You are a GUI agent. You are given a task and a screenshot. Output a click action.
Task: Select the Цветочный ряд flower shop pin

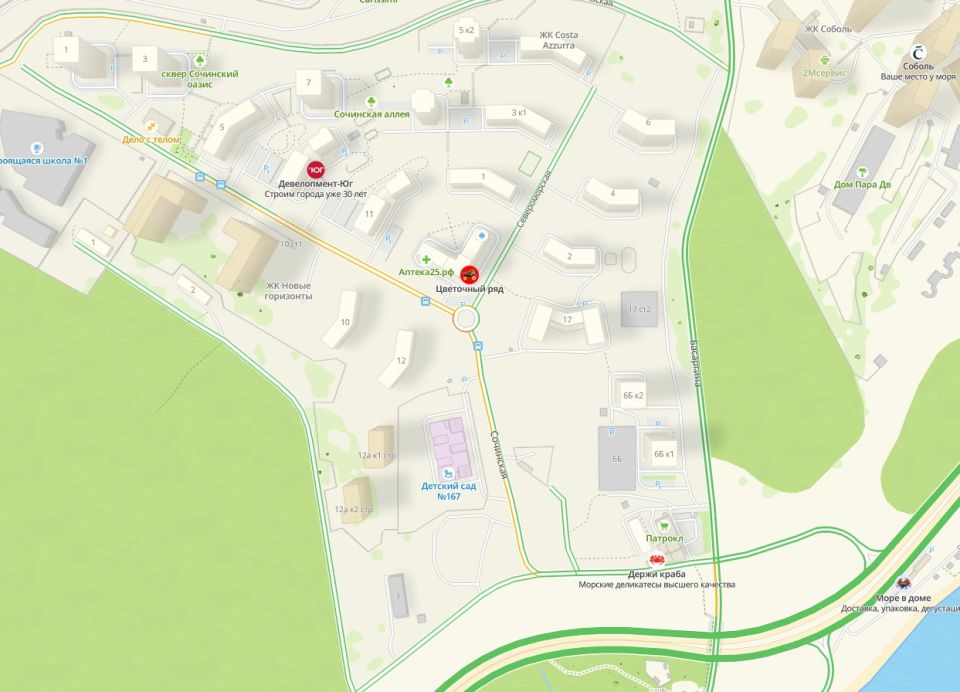[x=469, y=273]
